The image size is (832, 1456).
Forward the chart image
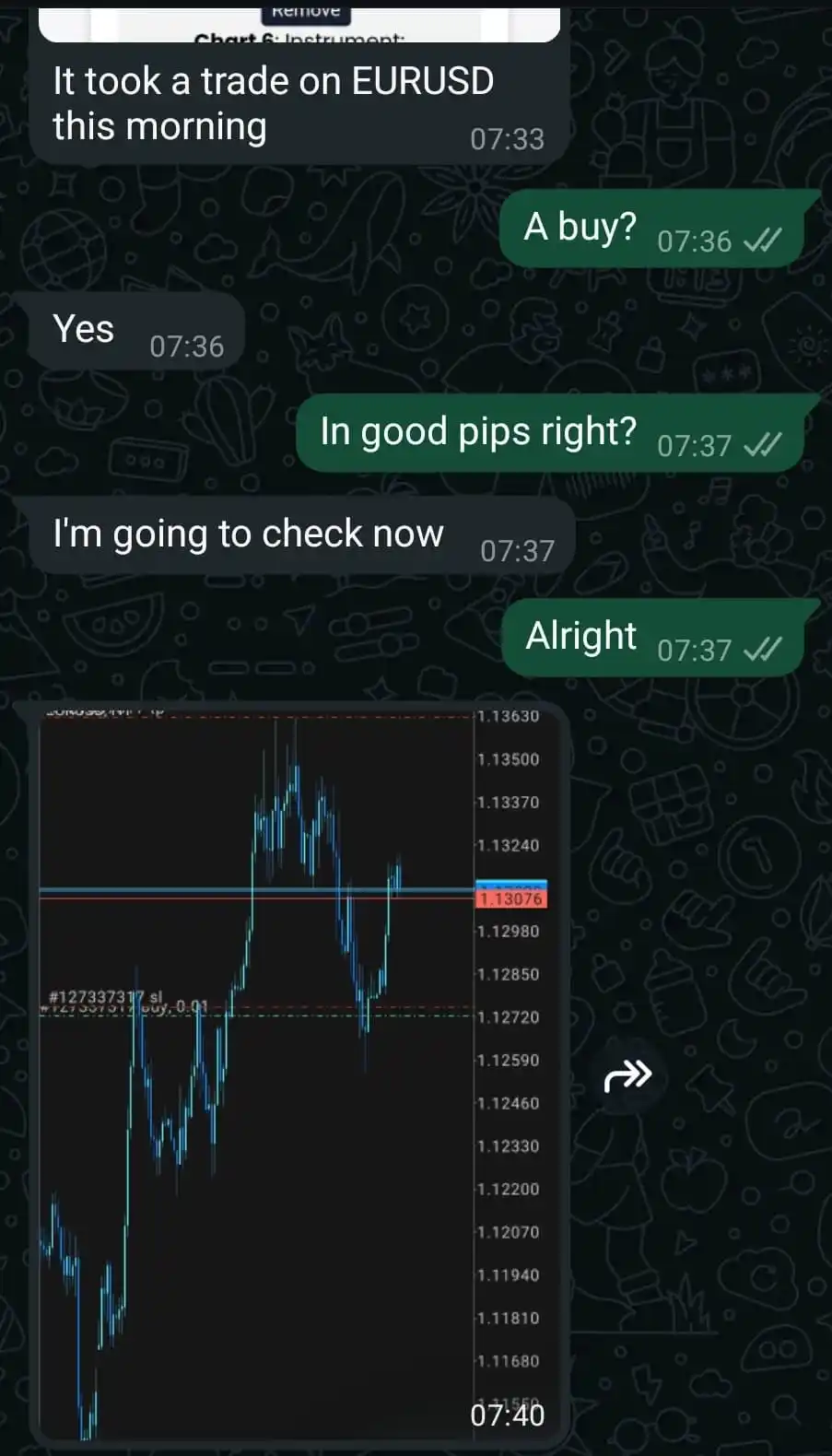click(x=627, y=1075)
